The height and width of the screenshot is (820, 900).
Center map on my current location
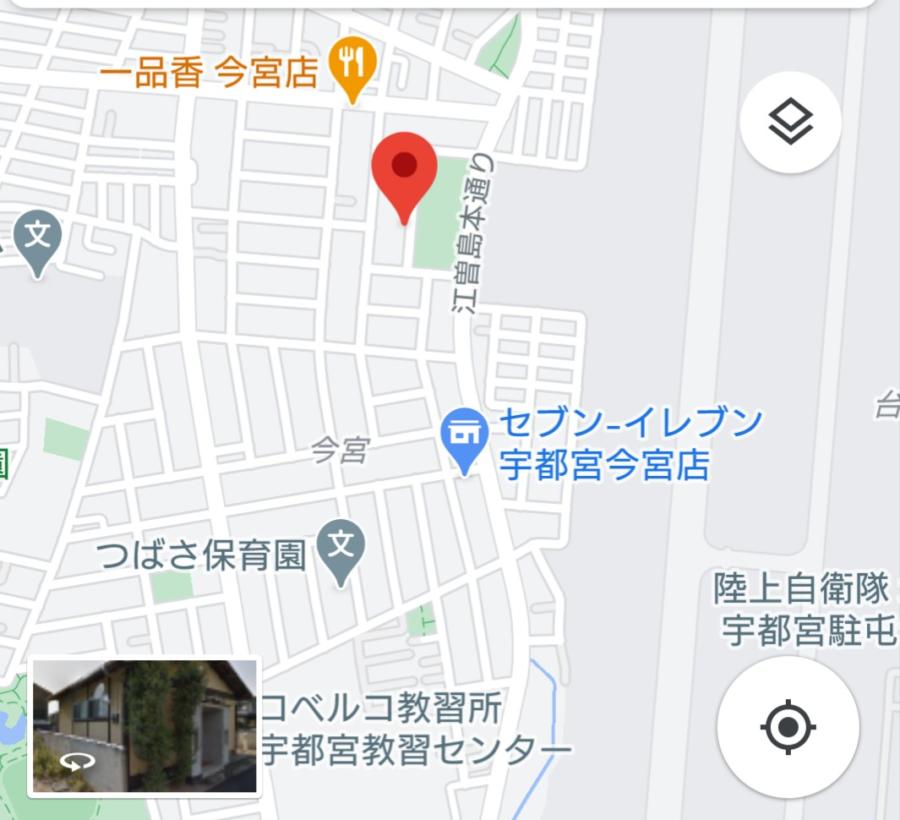click(x=787, y=726)
